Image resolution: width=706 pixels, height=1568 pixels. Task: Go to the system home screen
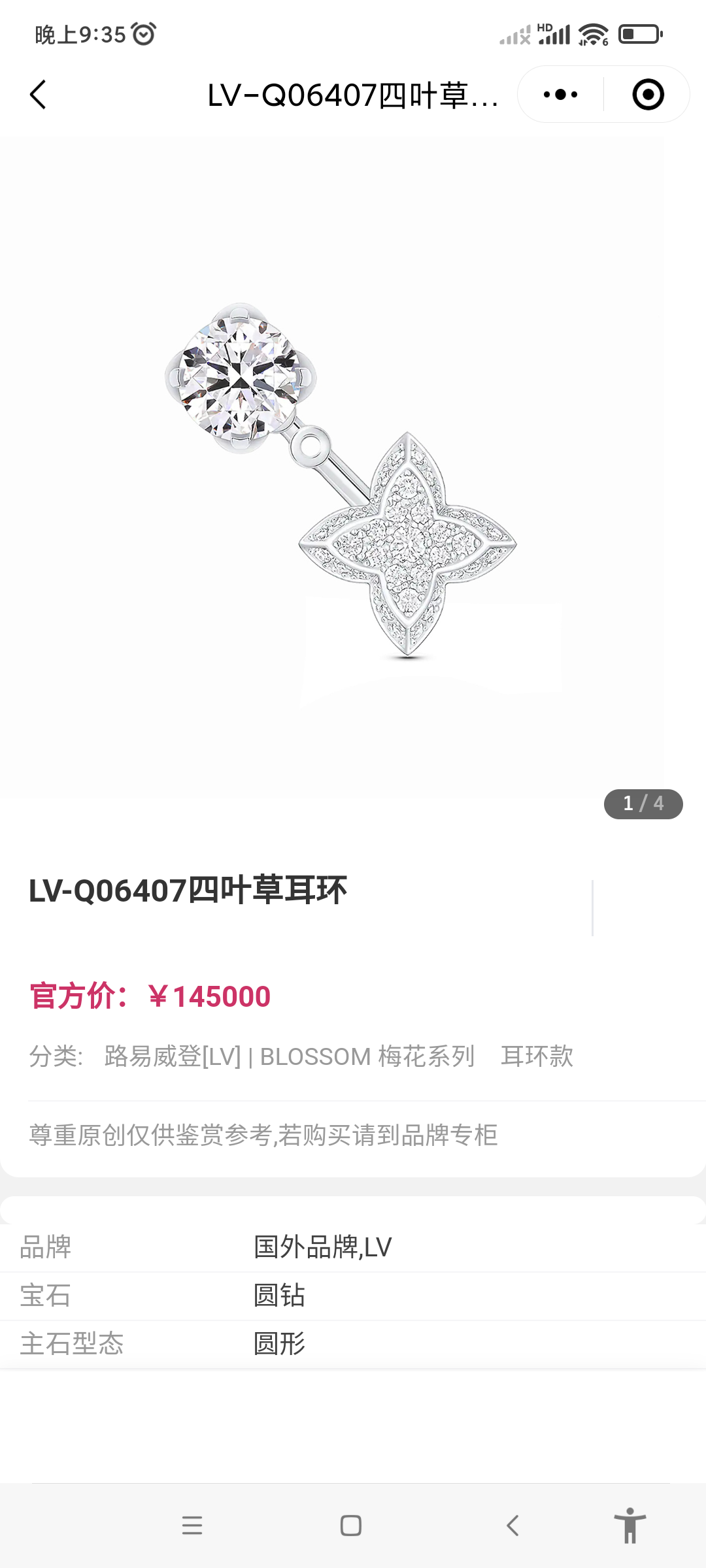point(351,1526)
